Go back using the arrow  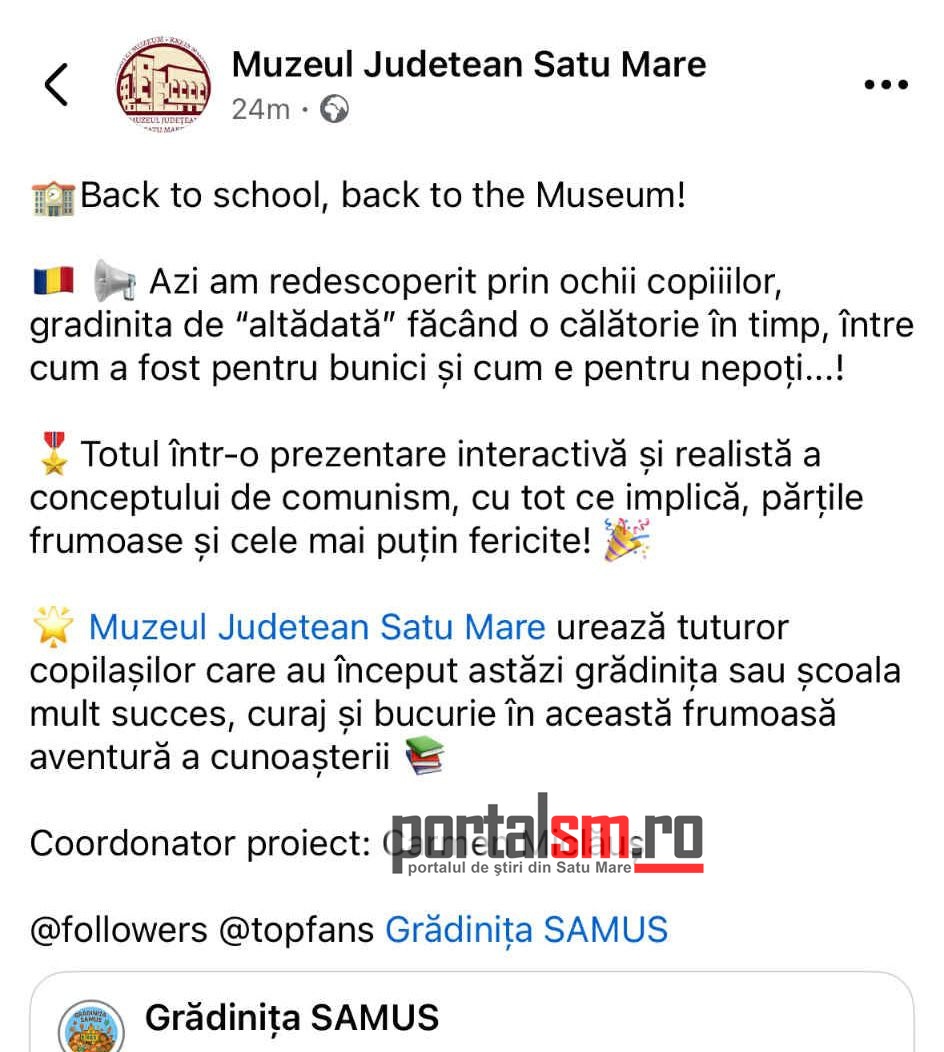pos(56,85)
